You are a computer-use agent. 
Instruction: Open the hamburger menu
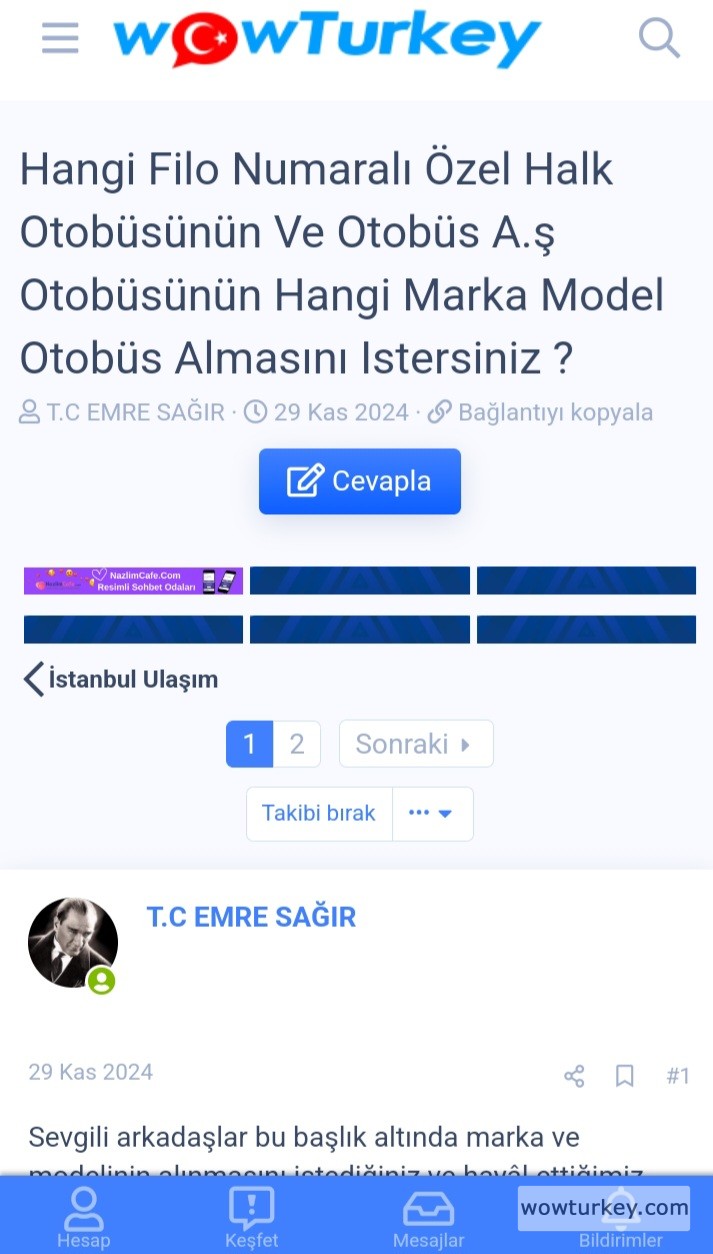[60, 39]
